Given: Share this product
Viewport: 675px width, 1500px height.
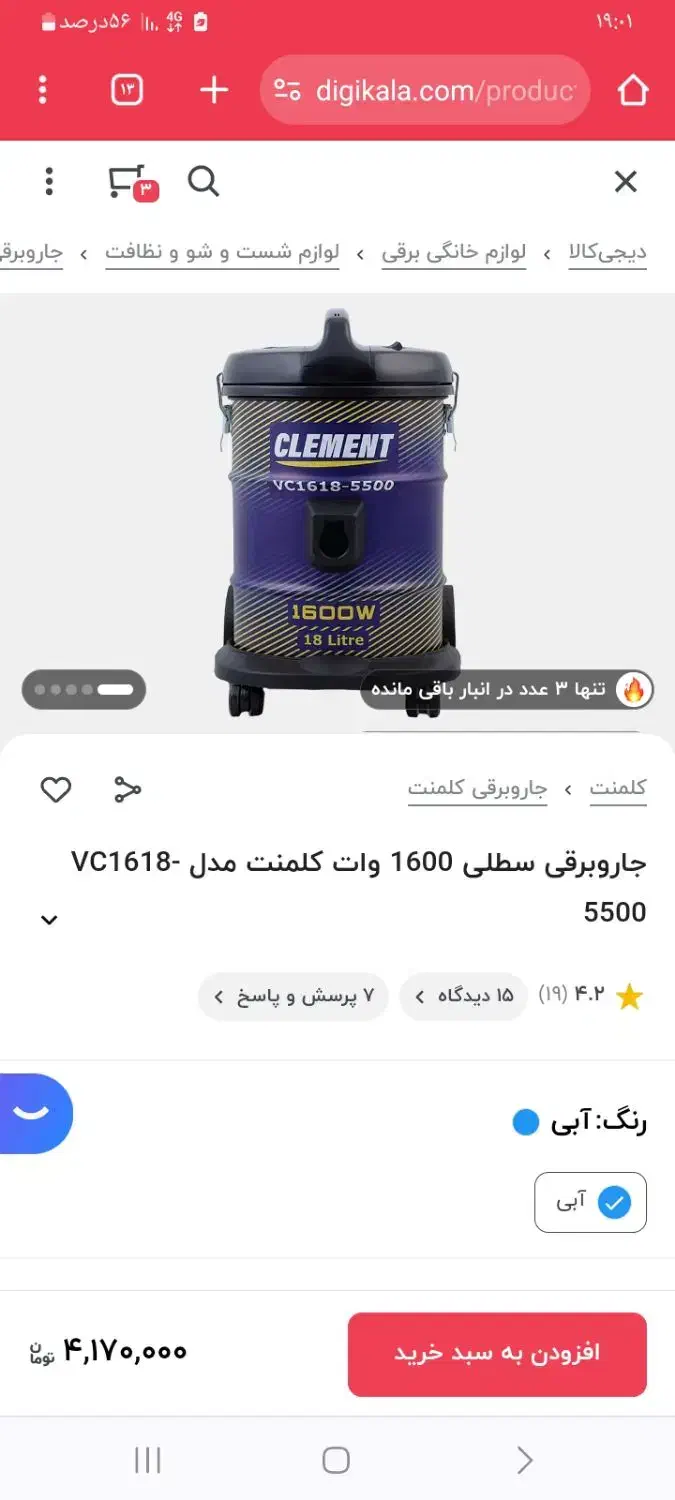Looking at the screenshot, I should click(127, 790).
